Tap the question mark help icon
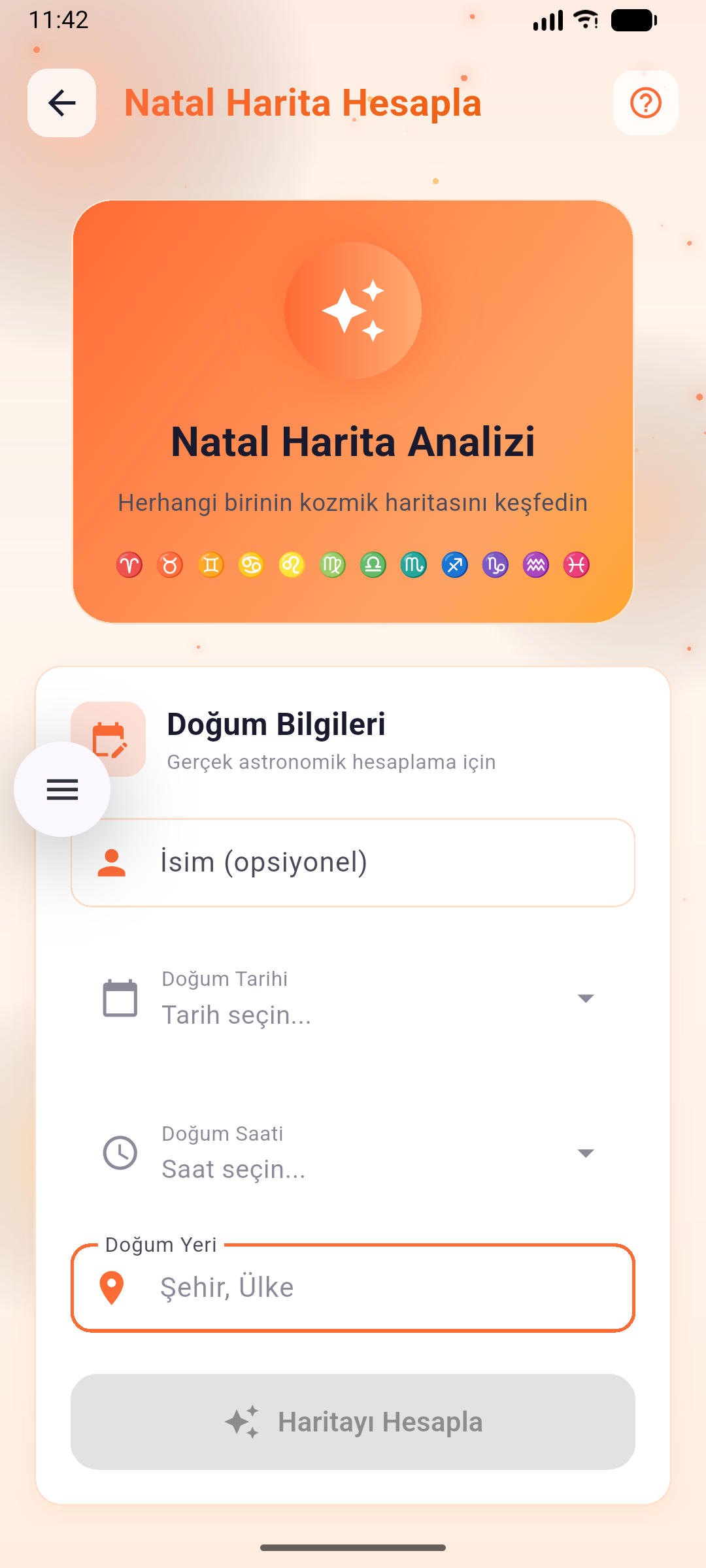The image size is (706, 1568). [645, 103]
